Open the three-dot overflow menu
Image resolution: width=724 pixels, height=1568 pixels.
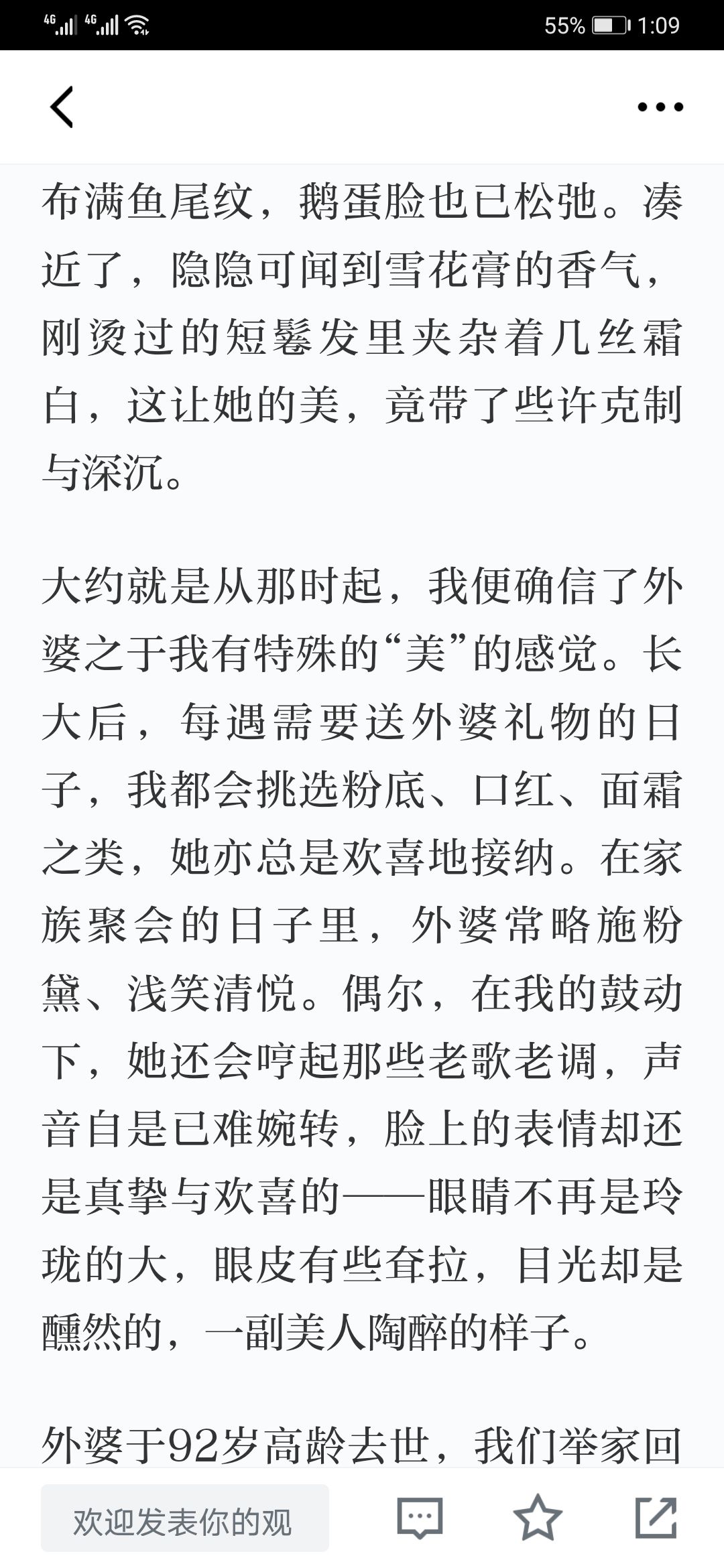tap(660, 107)
